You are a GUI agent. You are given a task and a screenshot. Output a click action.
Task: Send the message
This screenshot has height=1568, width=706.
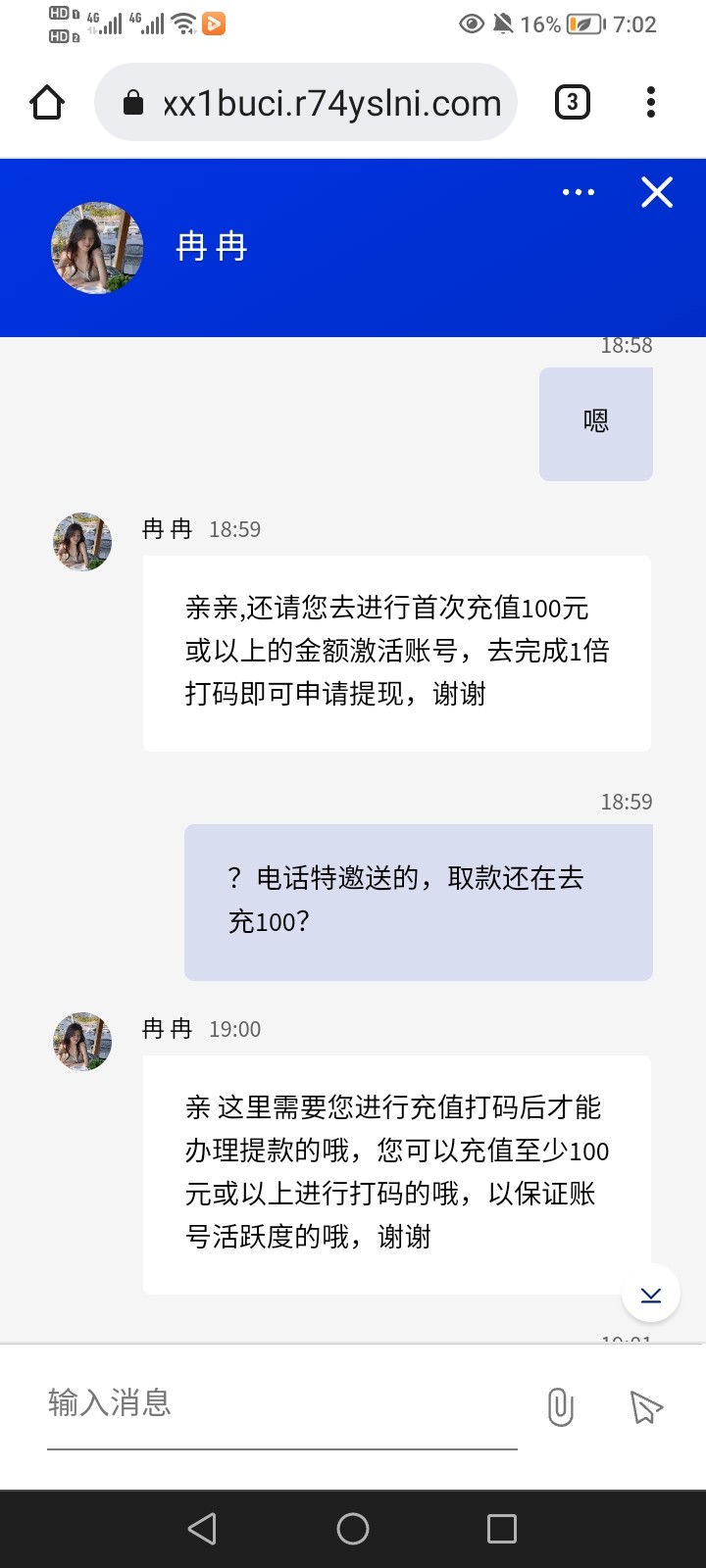pyautogui.click(x=646, y=1407)
